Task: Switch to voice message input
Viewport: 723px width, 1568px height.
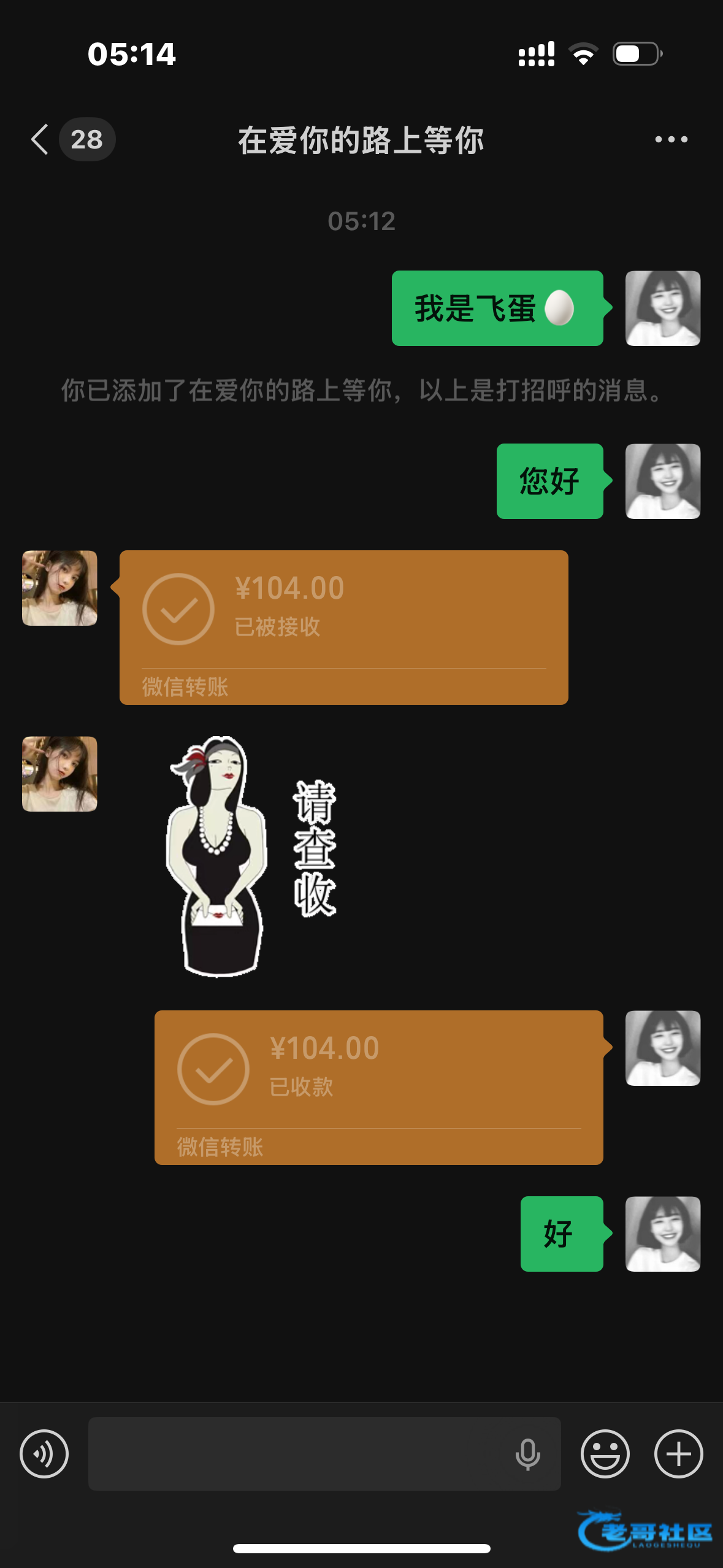Action: 44,1453
